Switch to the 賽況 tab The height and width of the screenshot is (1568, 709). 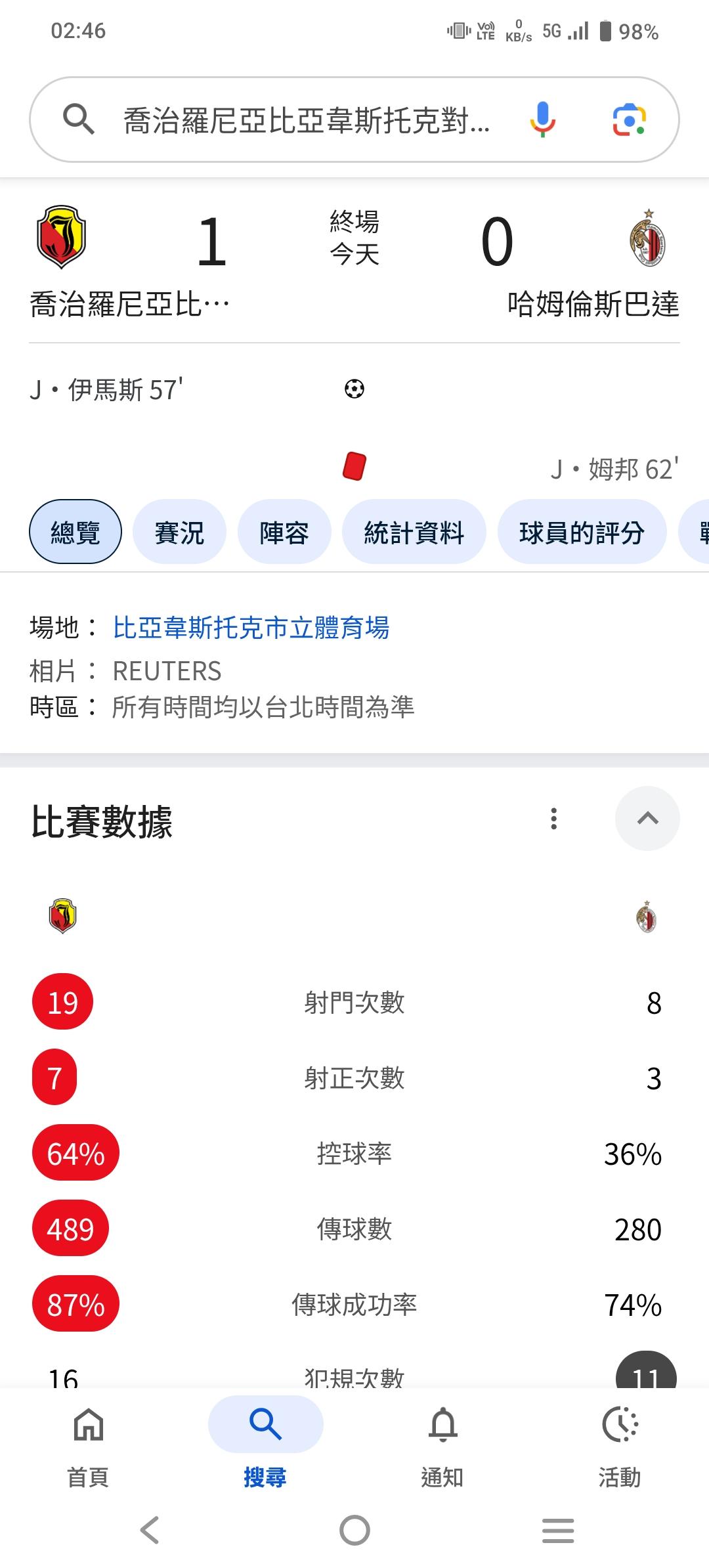click(x=179, y=533)
